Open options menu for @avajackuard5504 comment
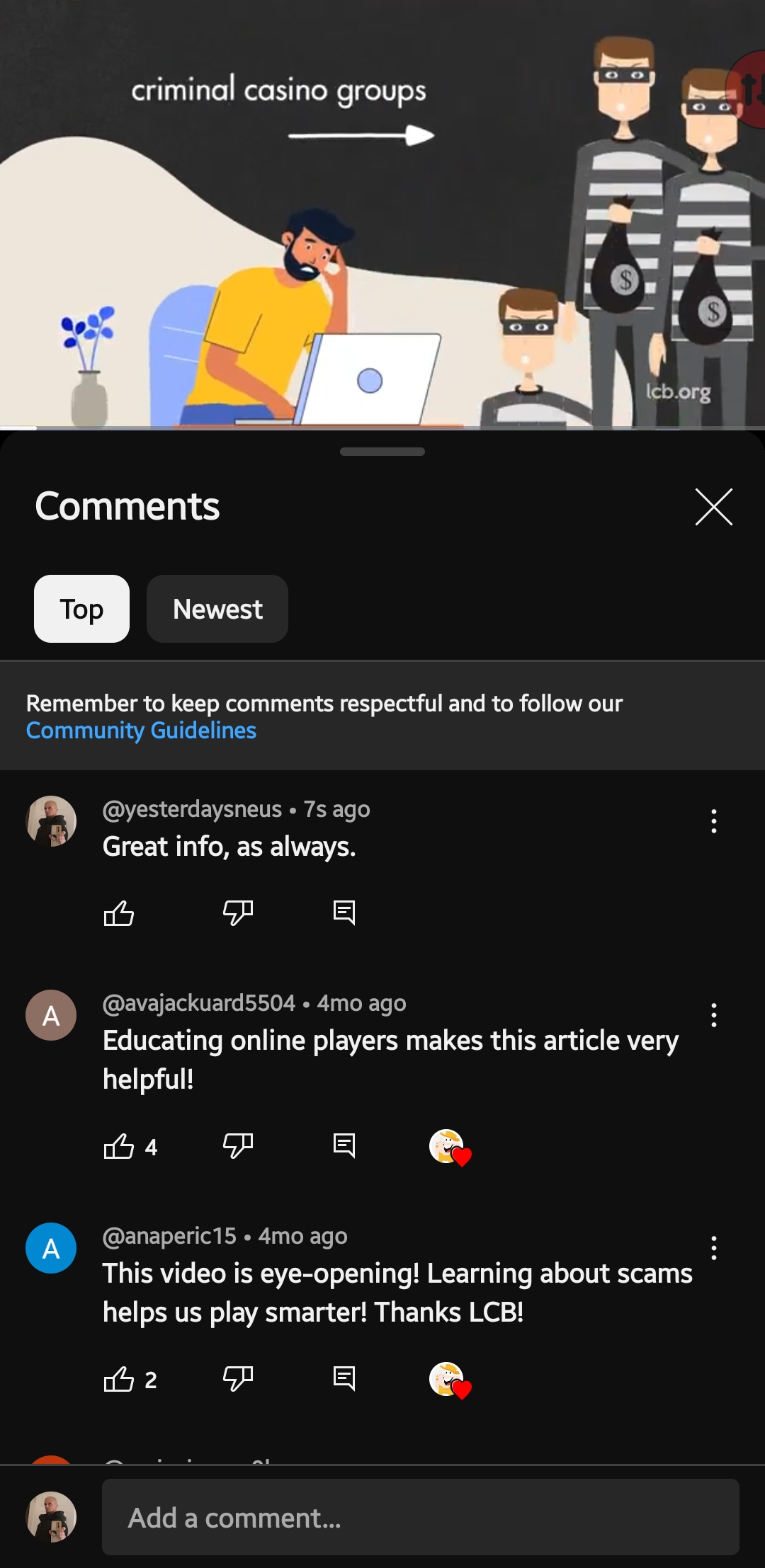The height and width of the screenshot is (1568, 765). 713,1015
